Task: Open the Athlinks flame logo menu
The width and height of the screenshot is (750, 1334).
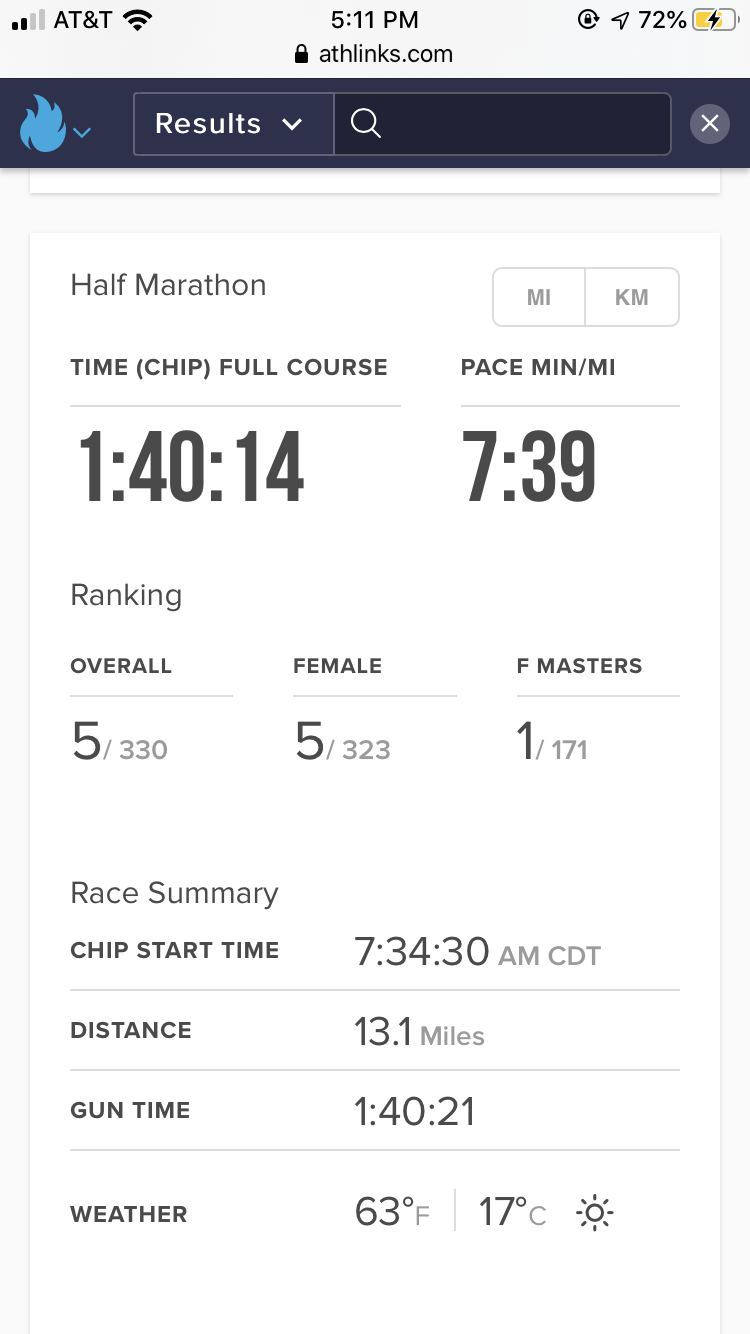Action: click(x=55, y=124)
